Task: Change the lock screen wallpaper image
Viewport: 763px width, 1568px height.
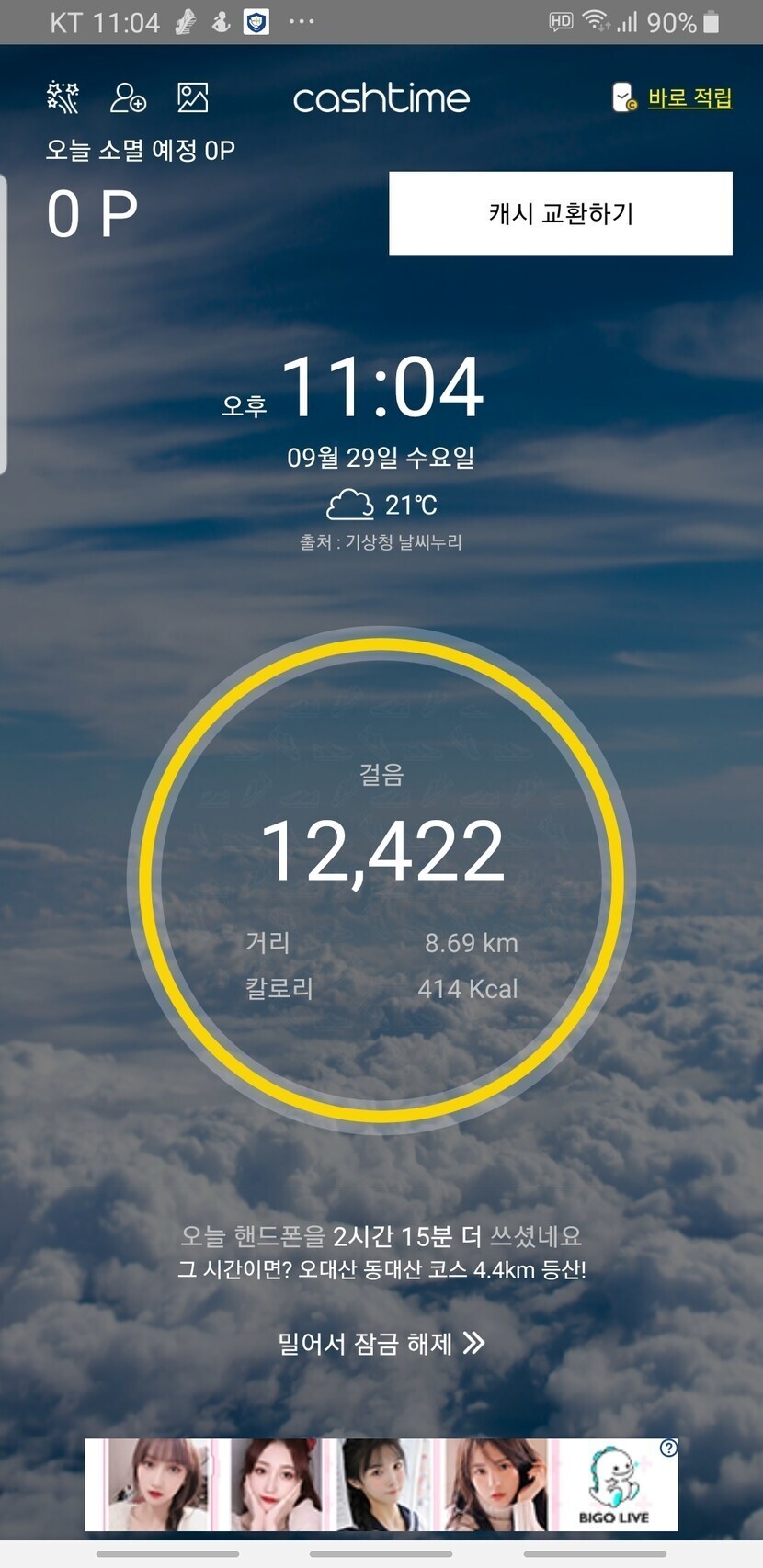Action: click(193, 97)
